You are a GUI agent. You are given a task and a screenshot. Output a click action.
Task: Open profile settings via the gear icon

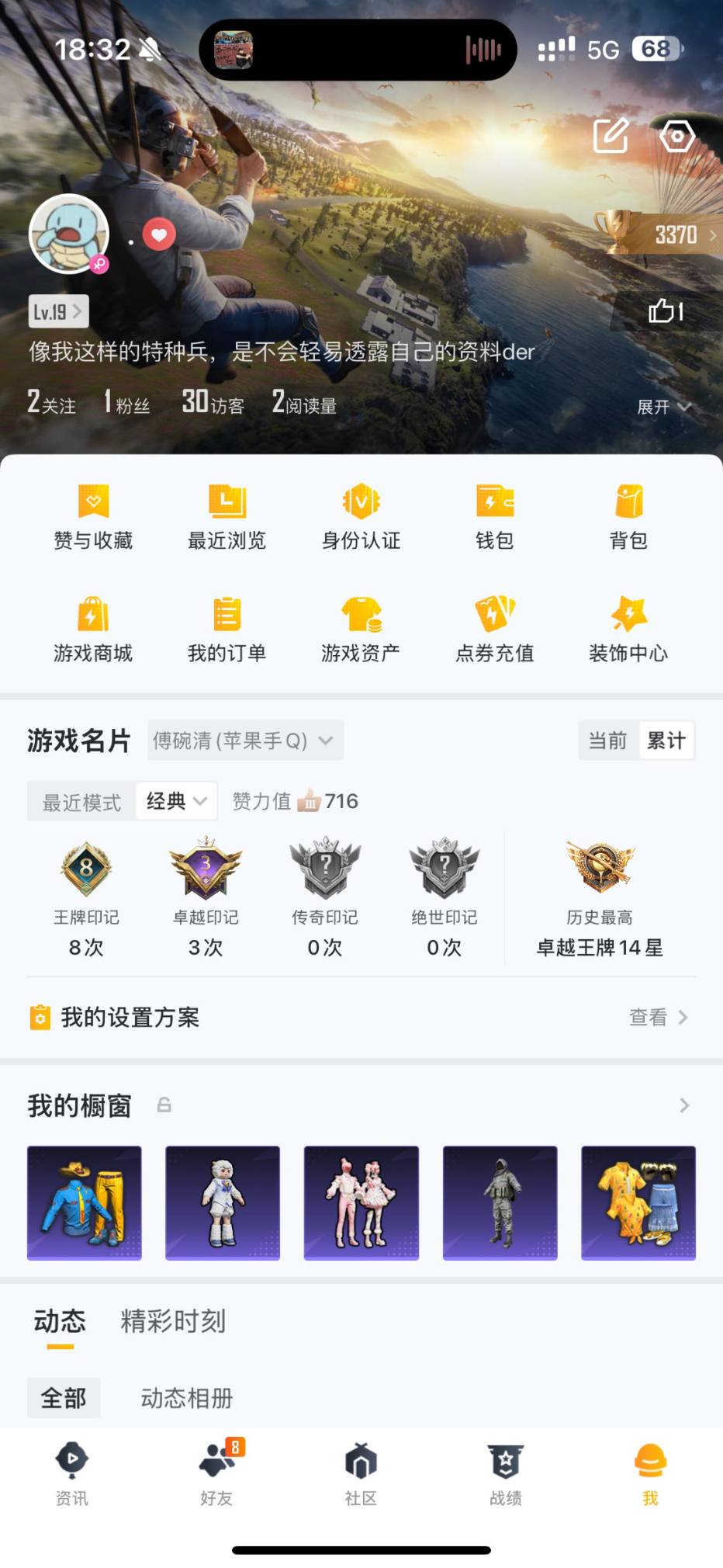(676, 136)
